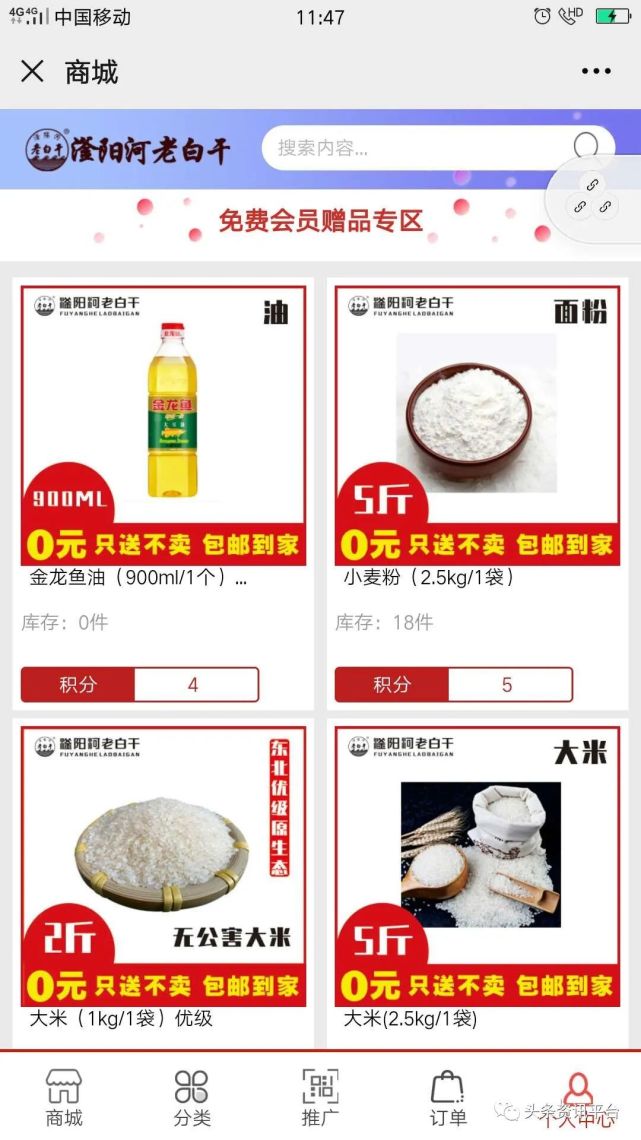Switch to the 个人中心 tab
The image size is (641, 1140).
(577, 1097)
